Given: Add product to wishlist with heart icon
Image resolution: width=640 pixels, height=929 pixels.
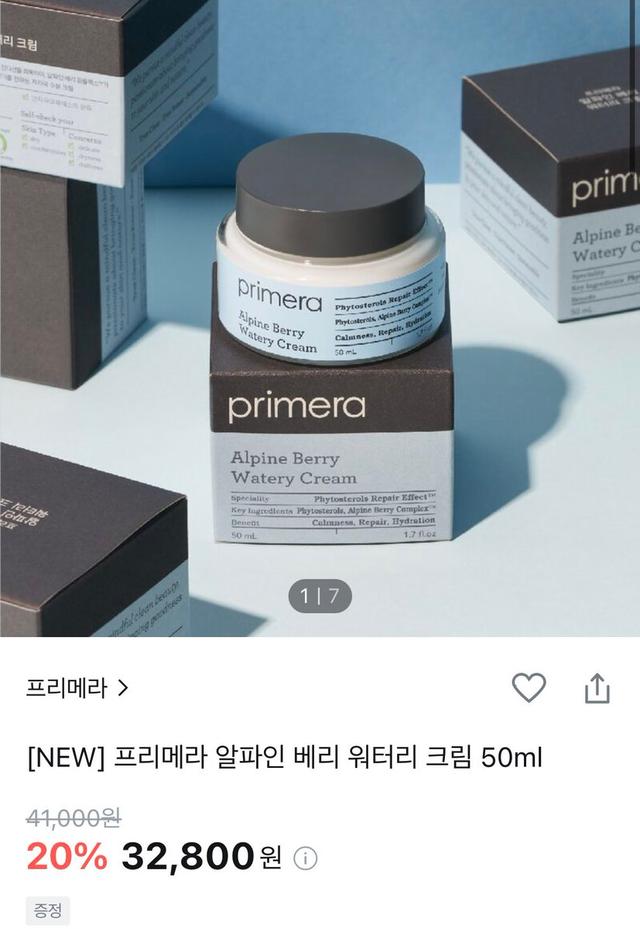Looking at the screenshot, I should tap(529, 688).
